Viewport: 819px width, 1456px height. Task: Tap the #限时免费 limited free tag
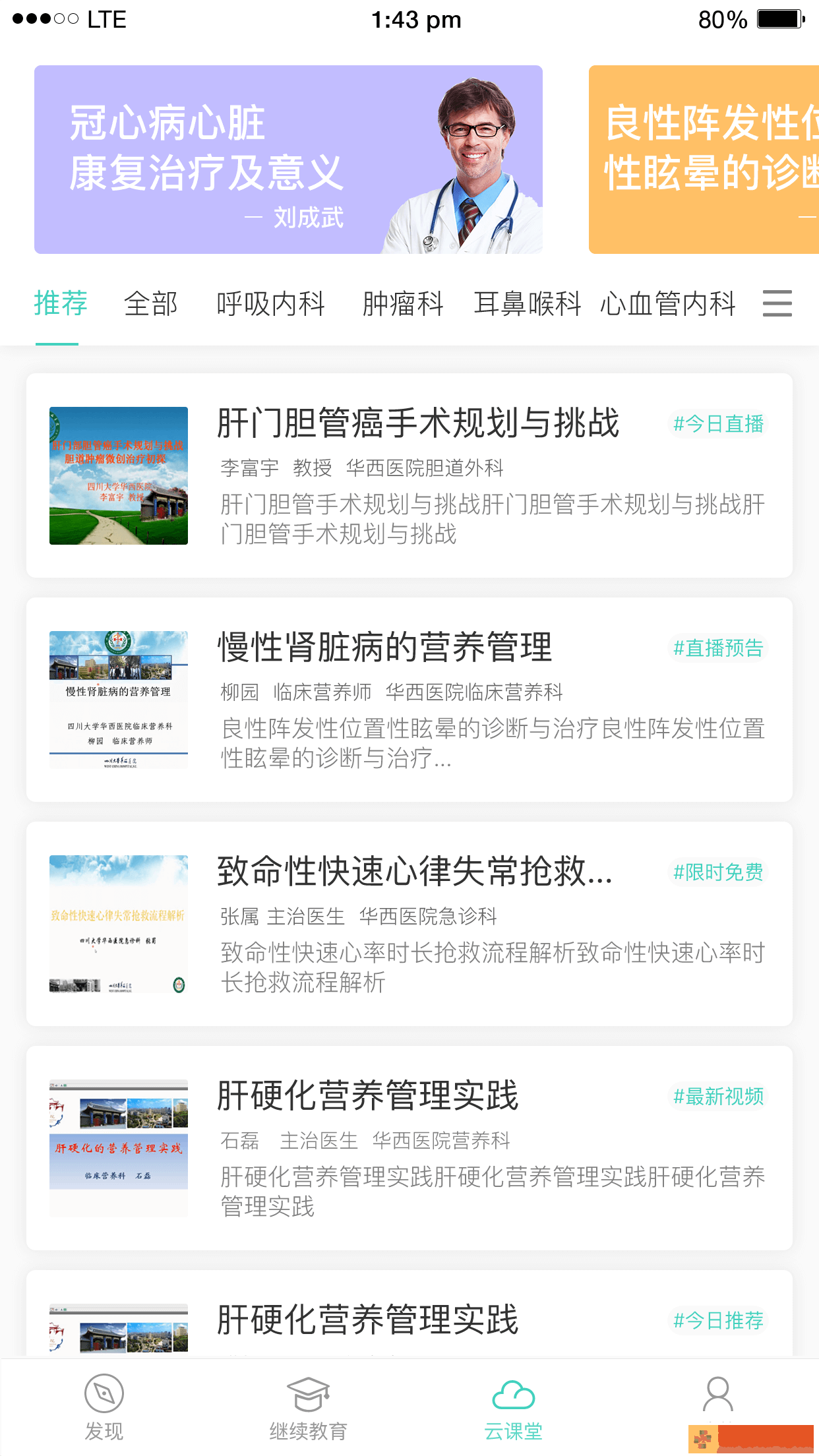pos(719,873)
